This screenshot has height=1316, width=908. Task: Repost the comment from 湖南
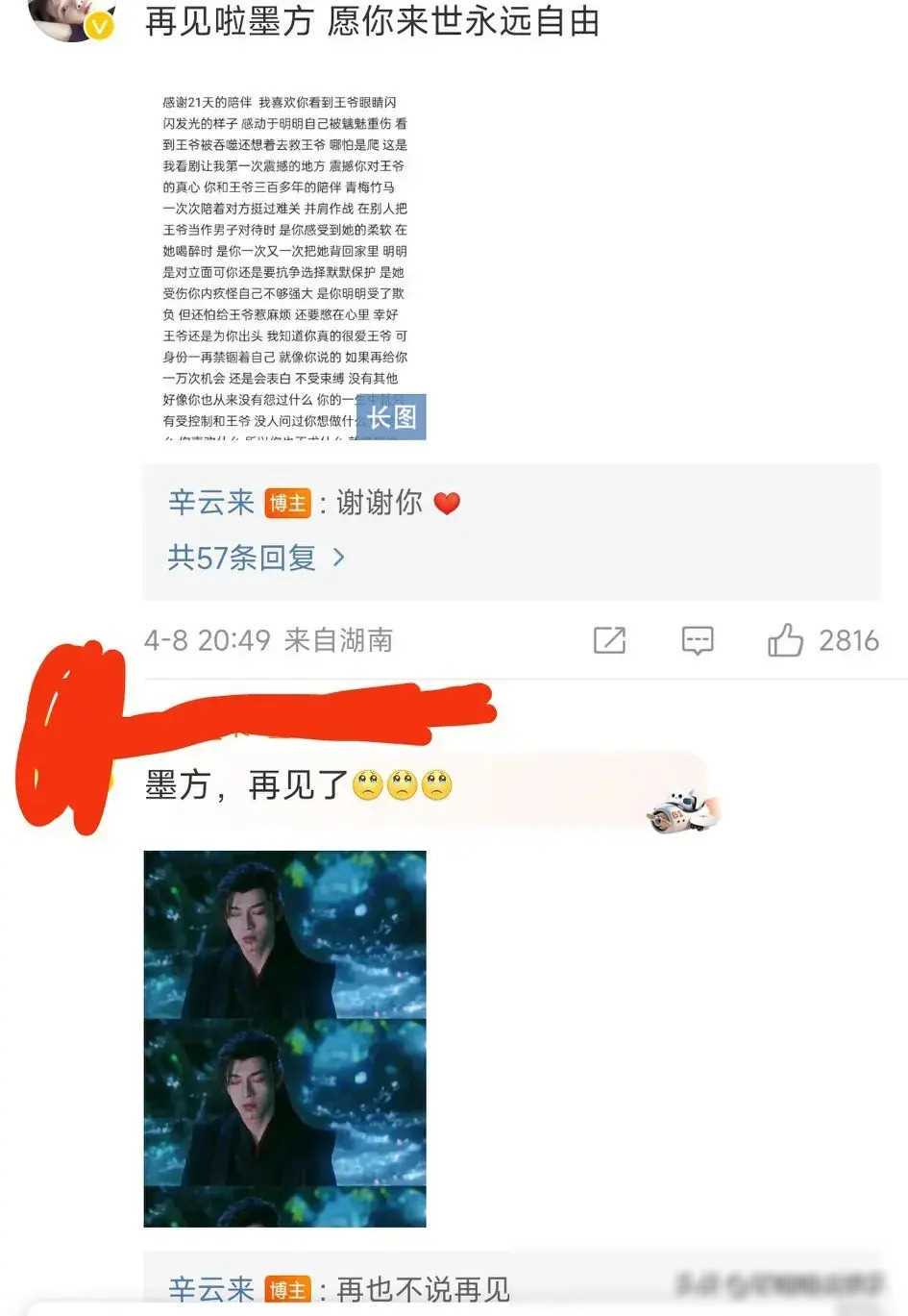[609, 640]
